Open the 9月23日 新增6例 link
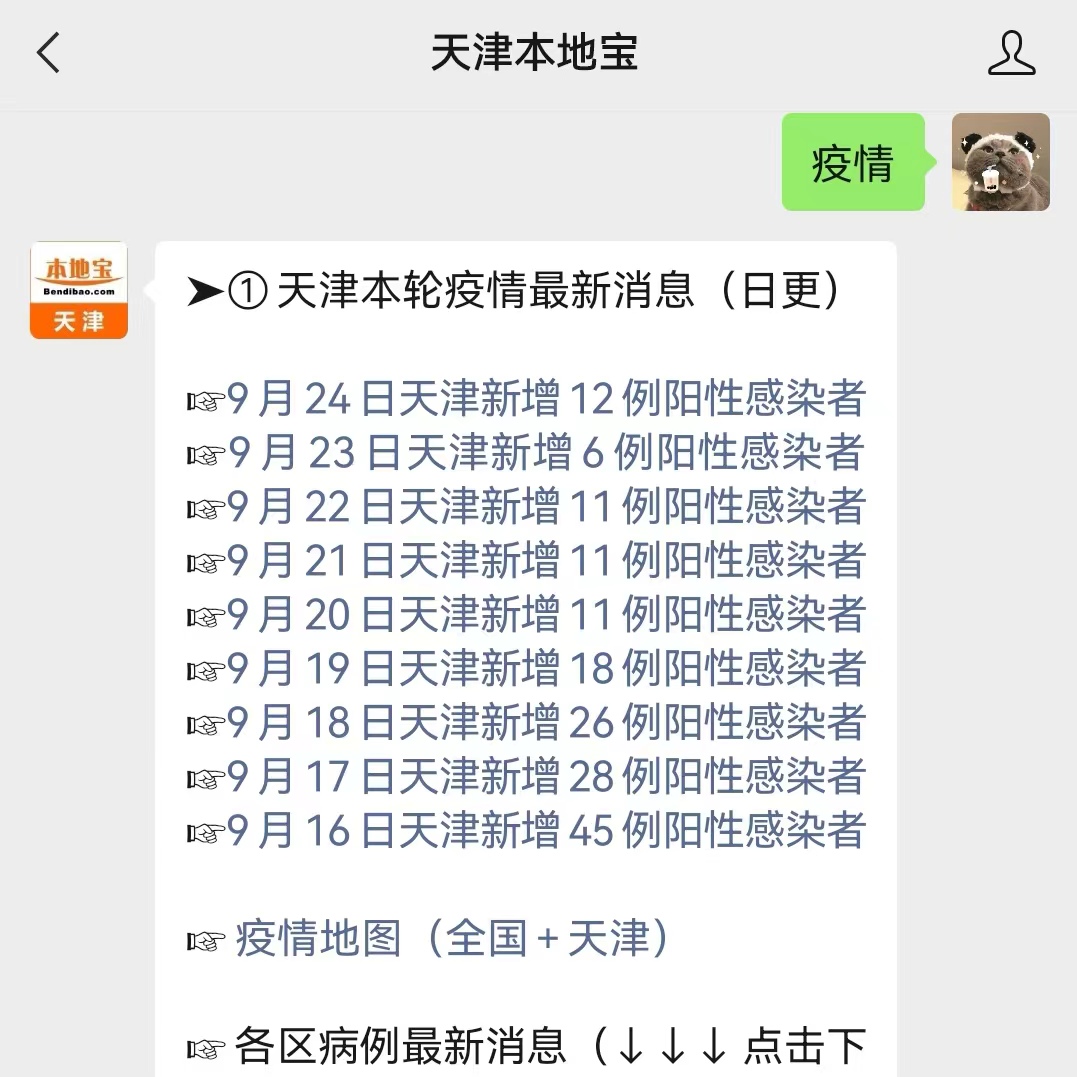Screen dimensions: 1077x1077 click(x=545, y=453)
